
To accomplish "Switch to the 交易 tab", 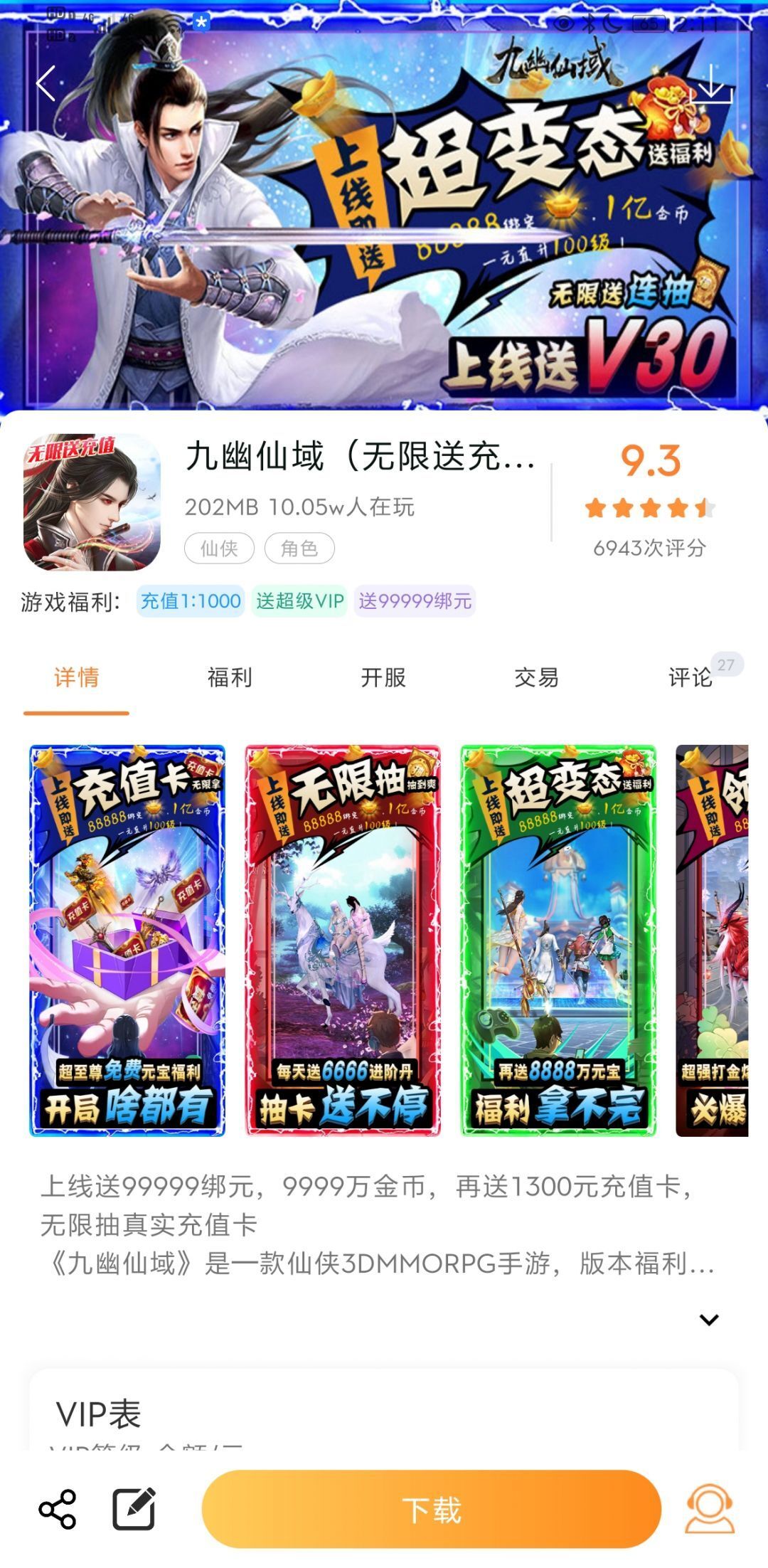I will (537, 679).
